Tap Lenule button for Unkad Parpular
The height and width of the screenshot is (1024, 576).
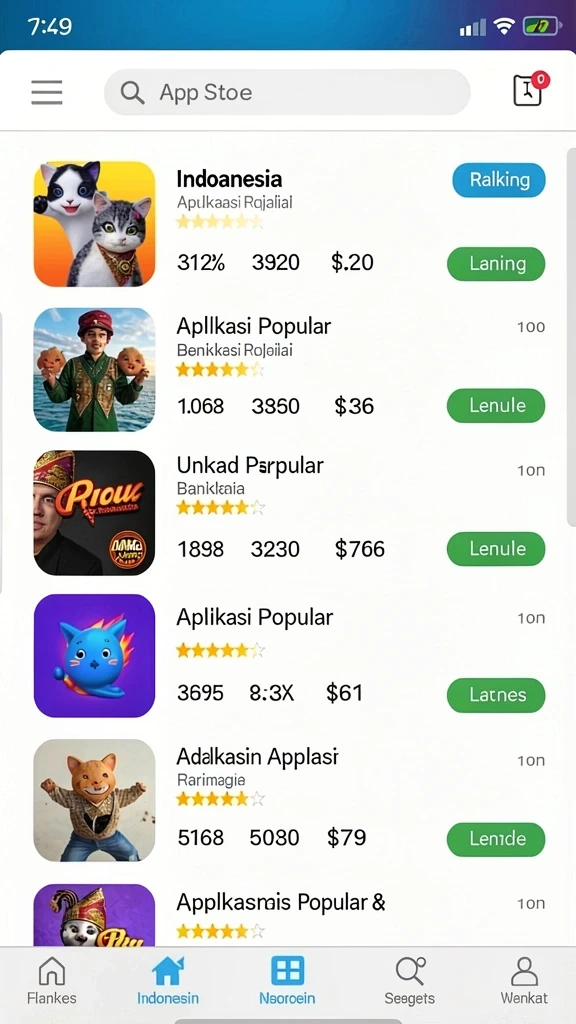(x=496, y=549)
